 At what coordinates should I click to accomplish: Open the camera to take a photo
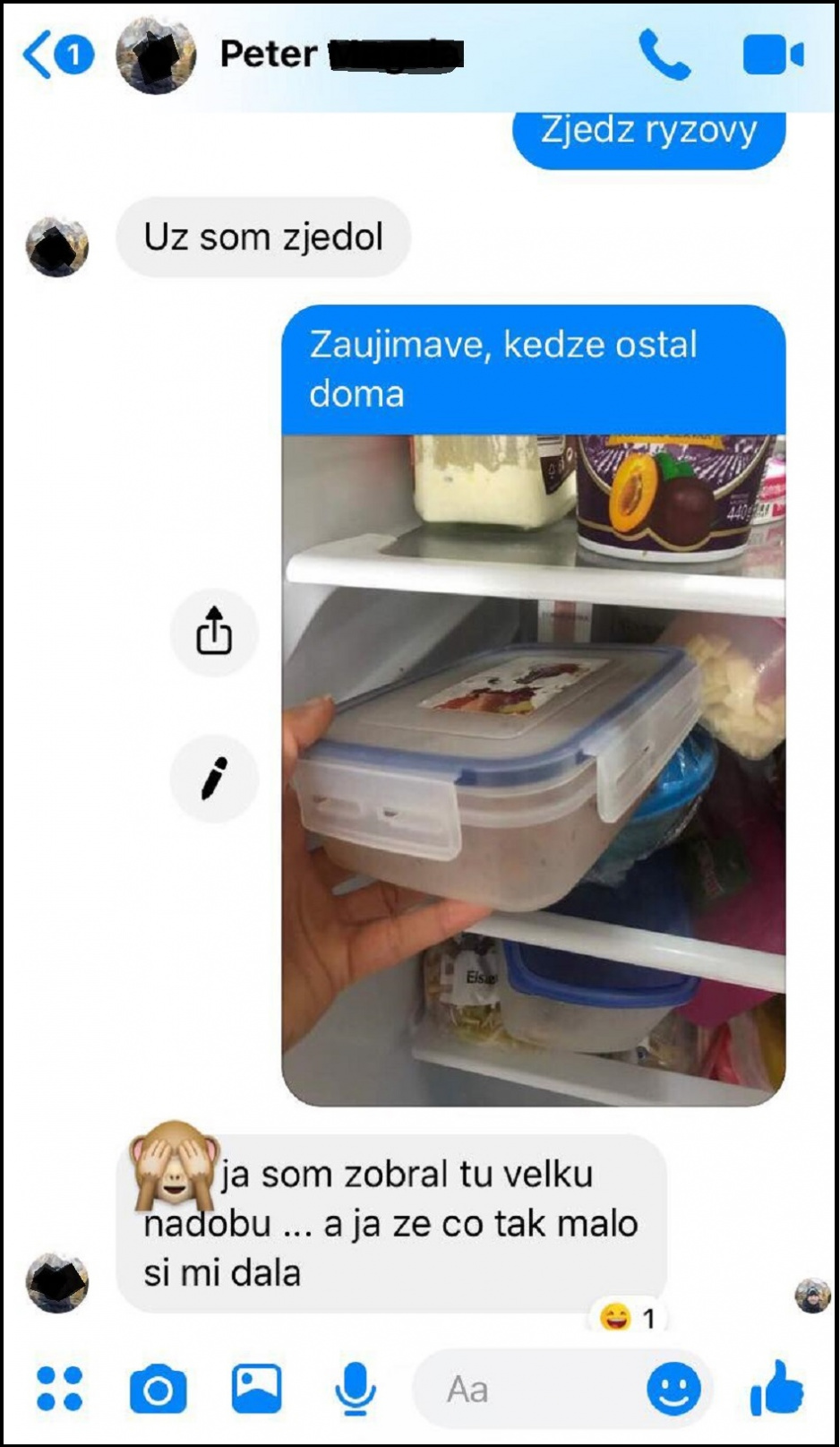[x=159, y=1389]
